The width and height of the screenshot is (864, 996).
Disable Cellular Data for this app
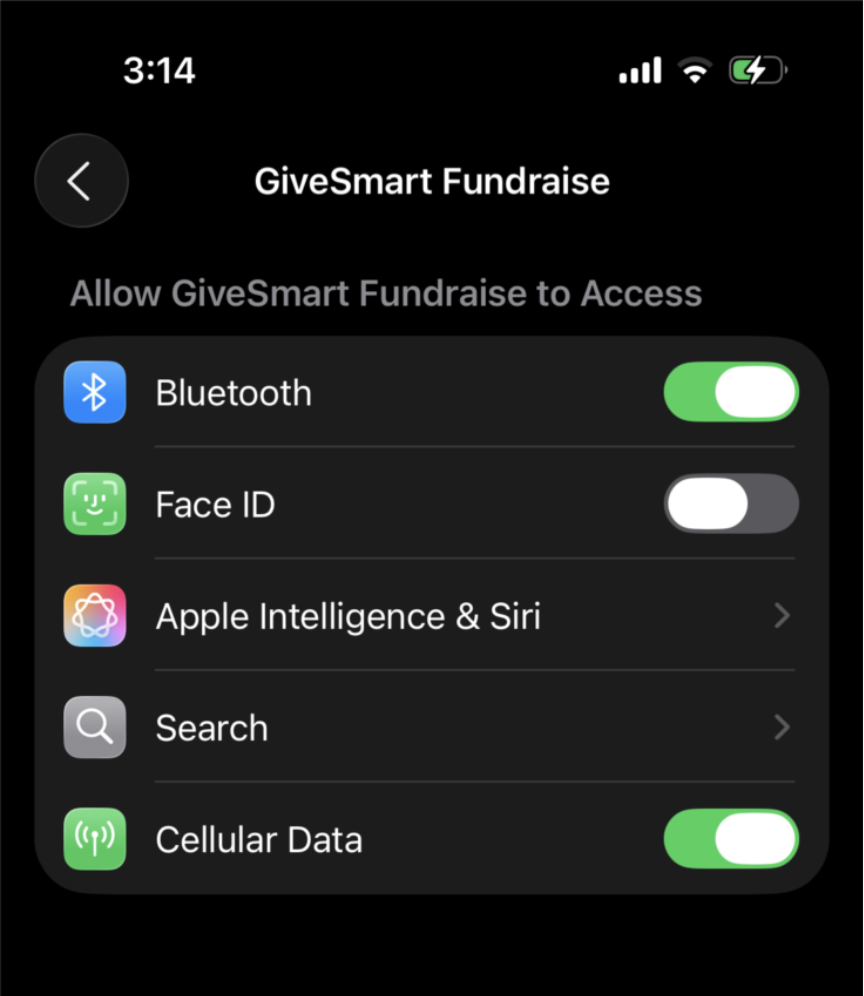(731, 839)
